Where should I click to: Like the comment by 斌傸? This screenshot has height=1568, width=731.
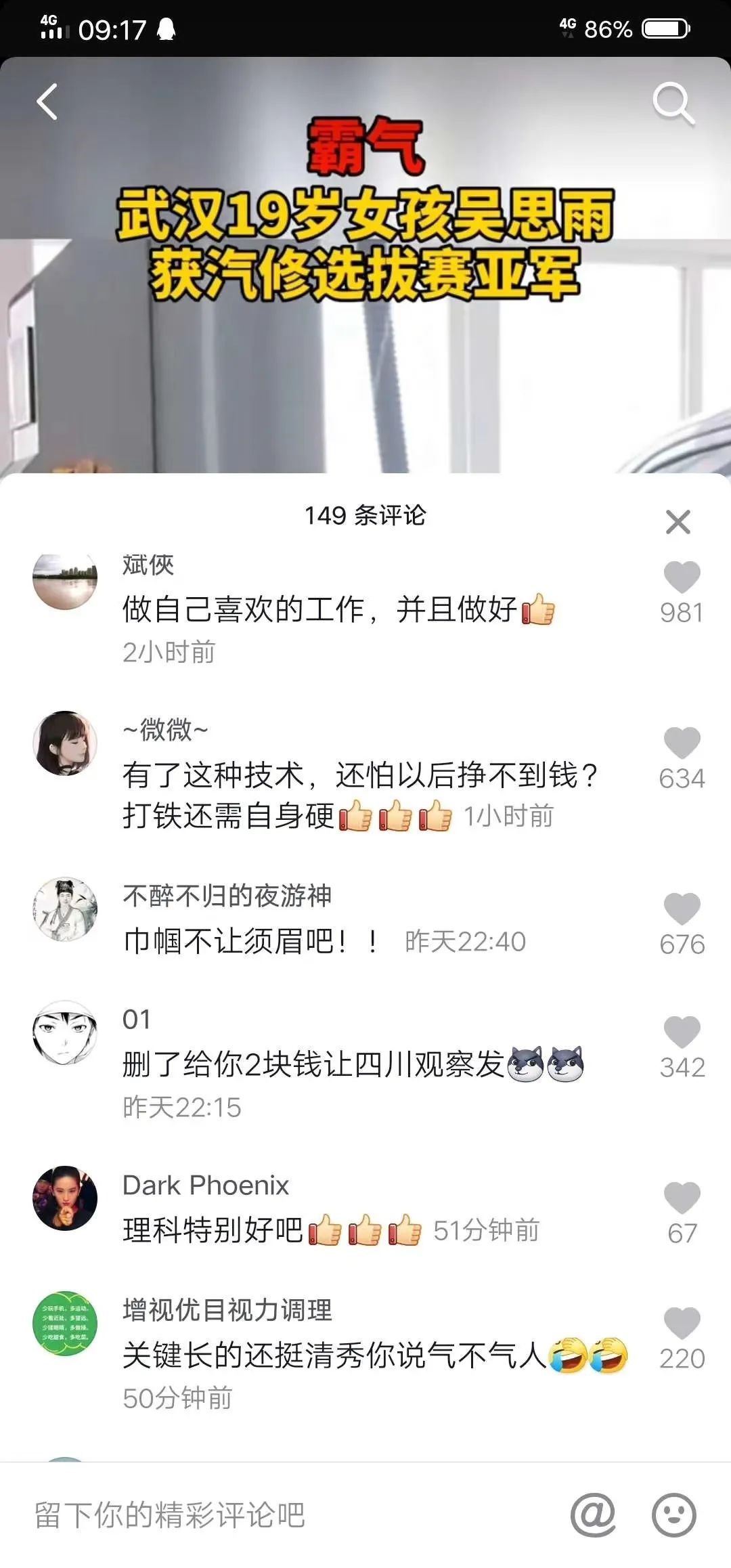(682, 578)
